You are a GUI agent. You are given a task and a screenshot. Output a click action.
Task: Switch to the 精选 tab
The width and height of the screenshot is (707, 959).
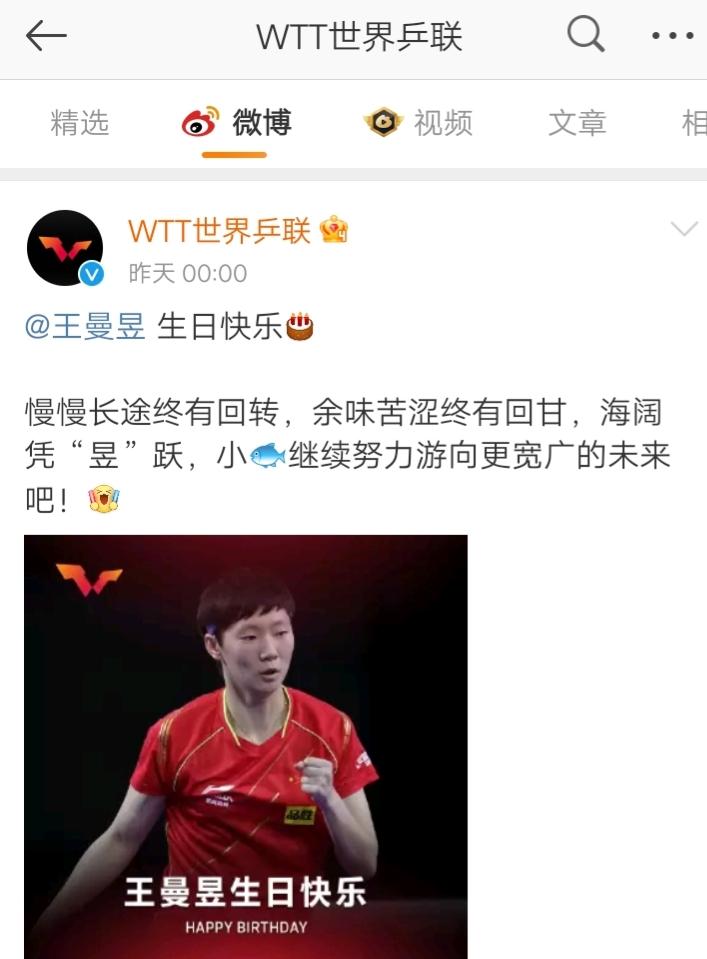pyautogui.click(x=79, y=123)
